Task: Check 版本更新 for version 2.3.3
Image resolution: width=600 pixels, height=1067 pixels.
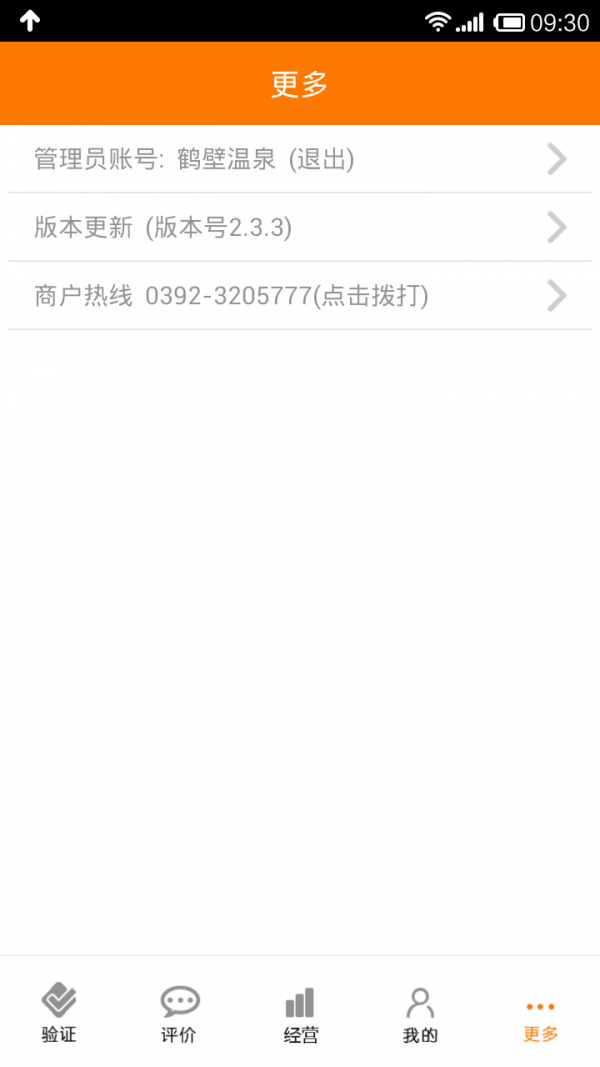Action: point(300,228)
